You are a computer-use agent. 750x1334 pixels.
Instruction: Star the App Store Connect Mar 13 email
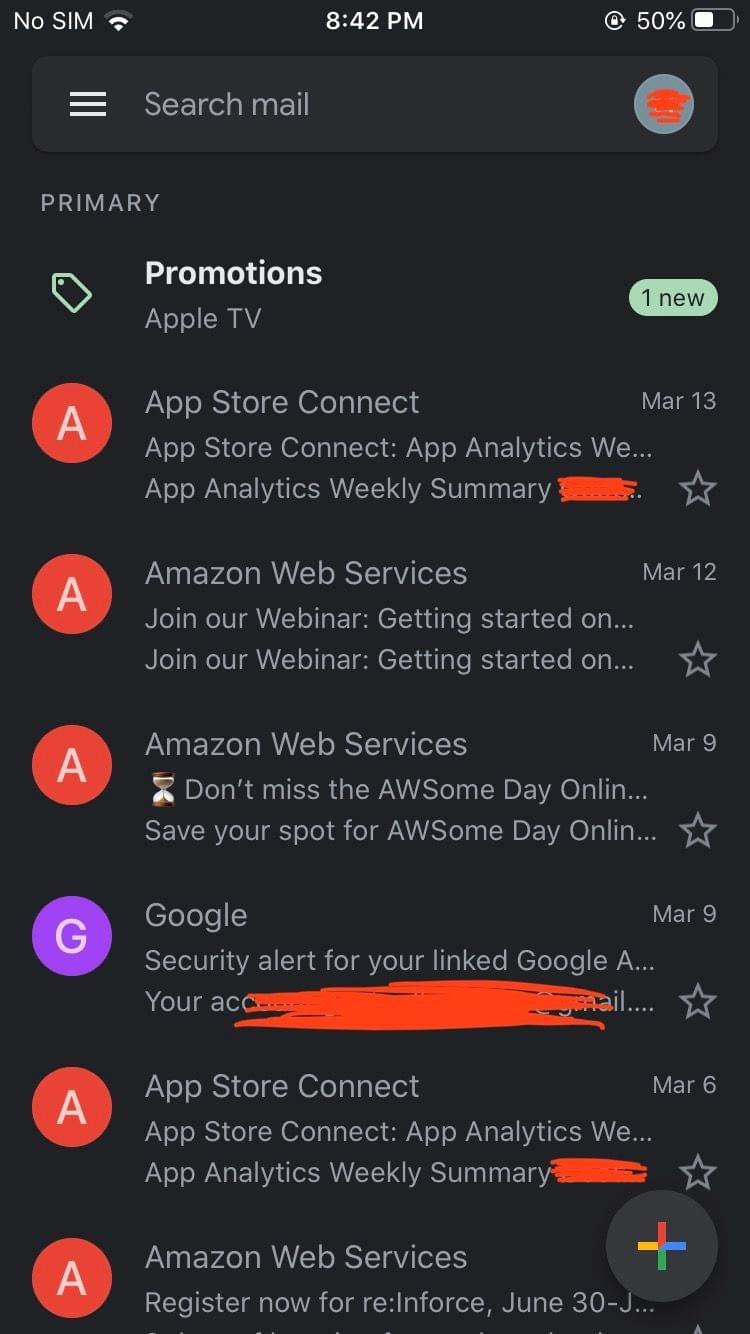pos(697,490)
